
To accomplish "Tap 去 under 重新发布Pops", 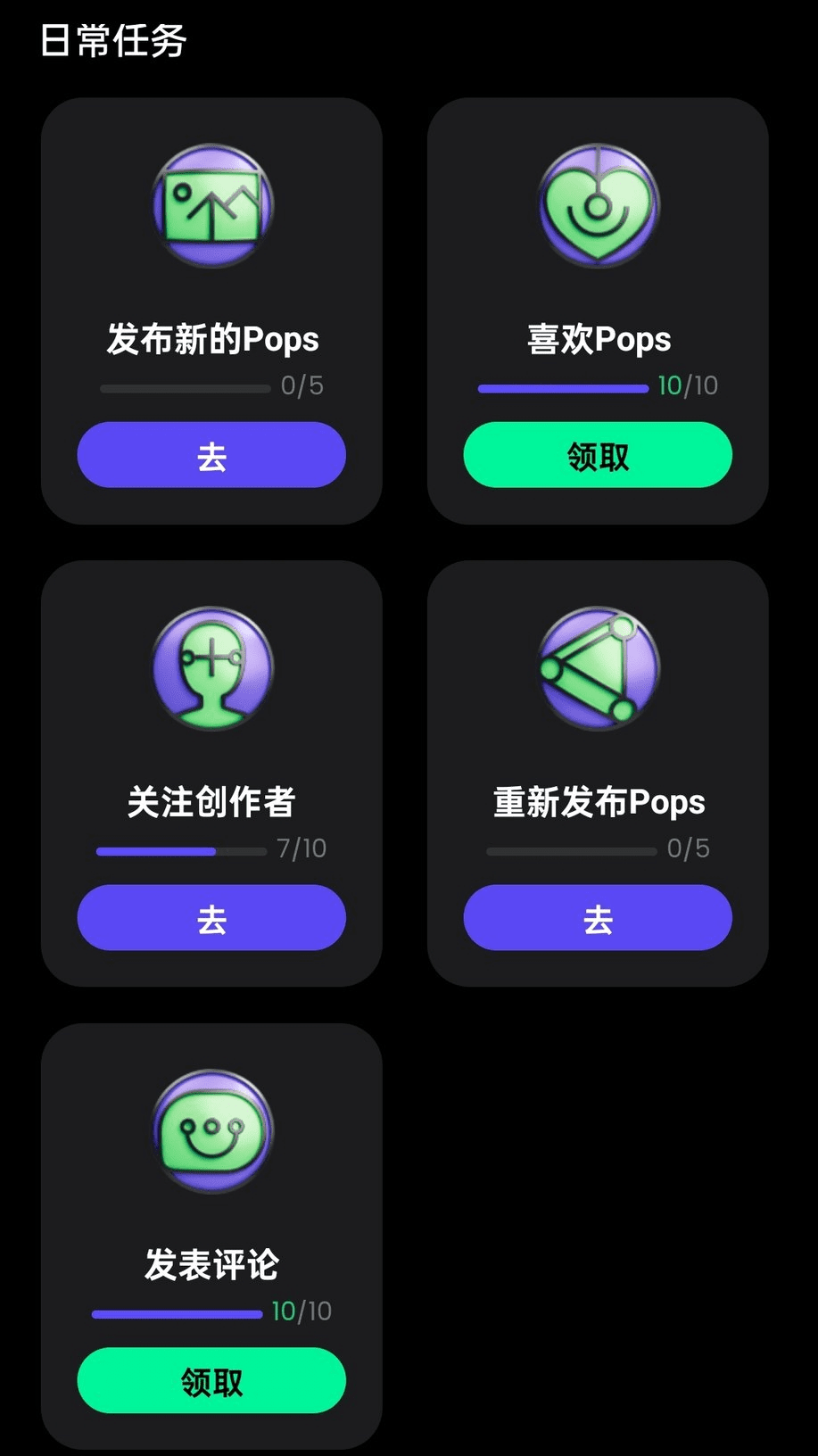I will (x=598, y=918).
